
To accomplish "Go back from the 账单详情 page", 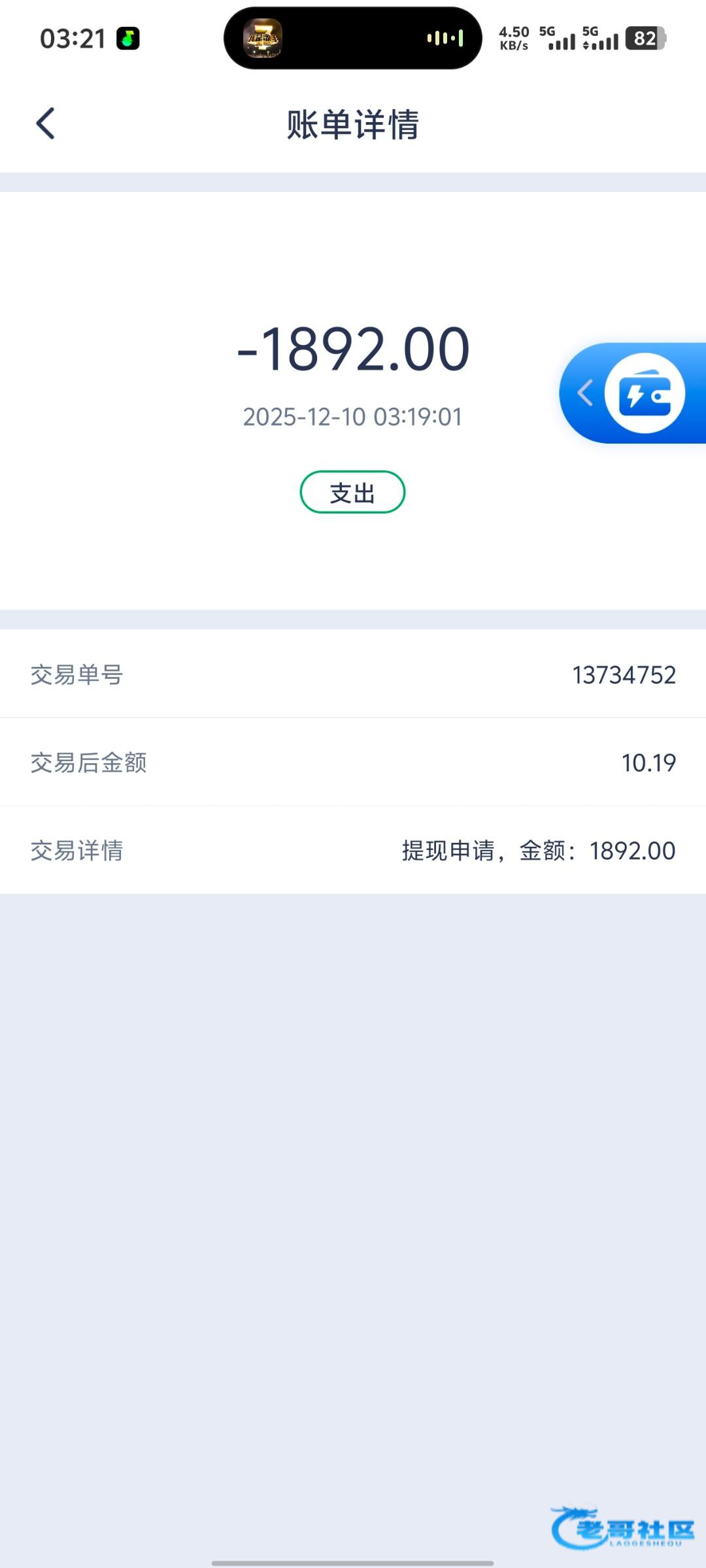I will click(46, 123).
